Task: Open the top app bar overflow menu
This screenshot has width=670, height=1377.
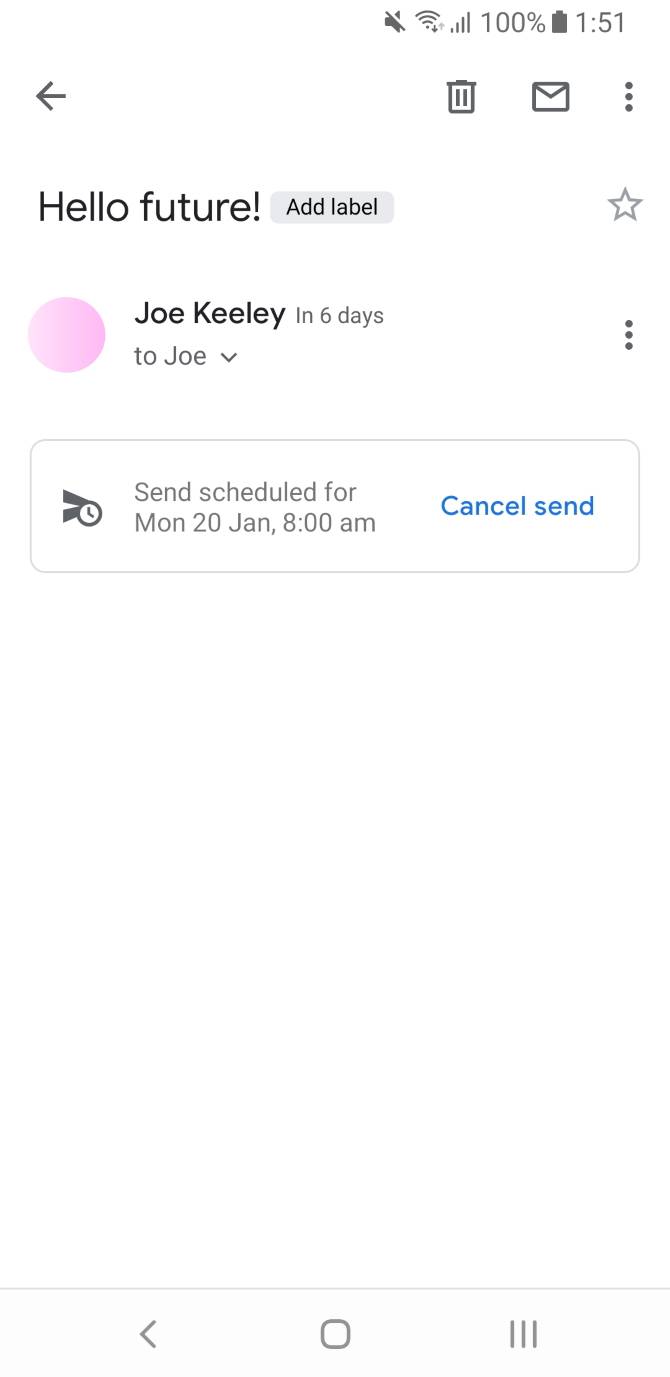Action: [x=628, y=97]
